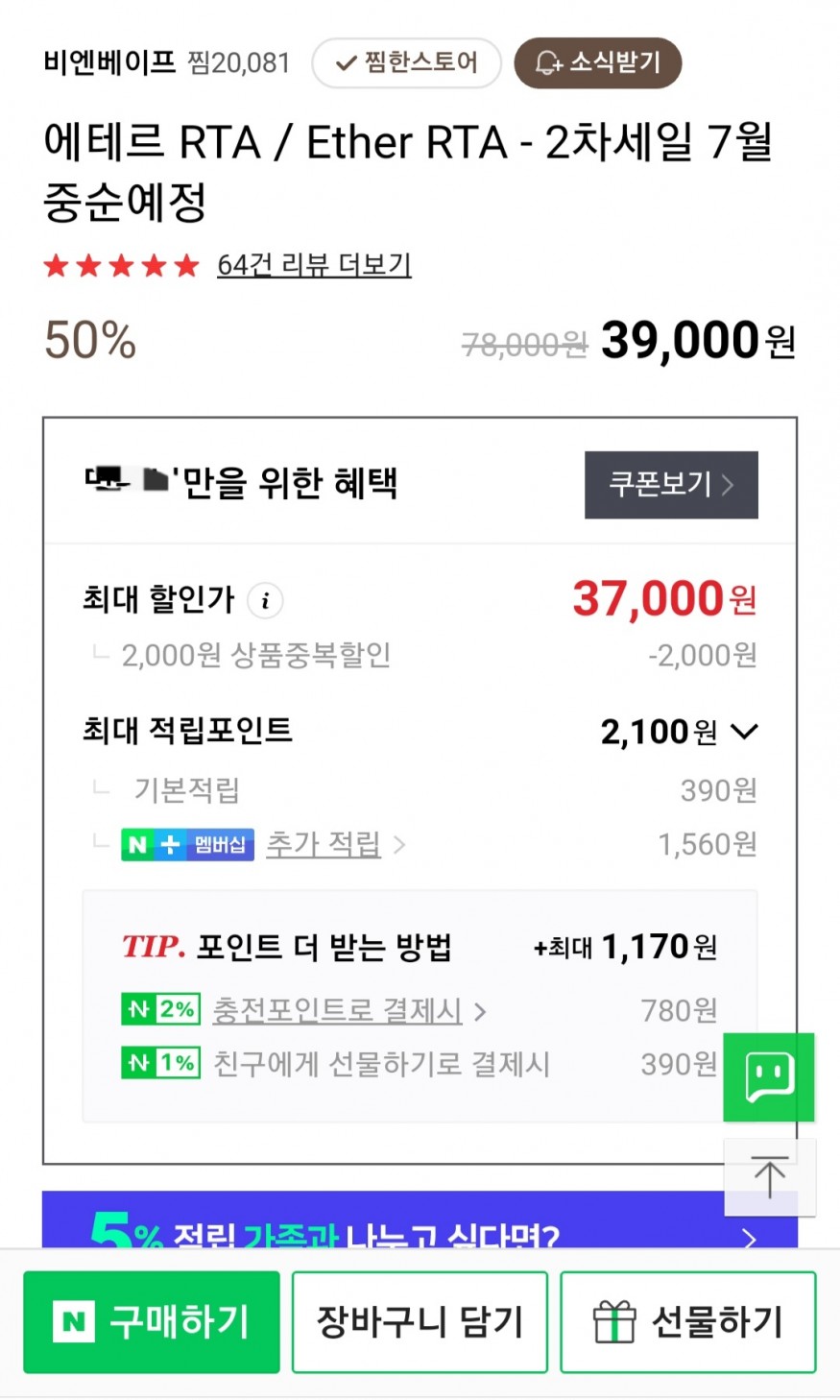Collapse the 최대 적립포인트 details
Viewport: 840px width, 1400px height.
744,733
